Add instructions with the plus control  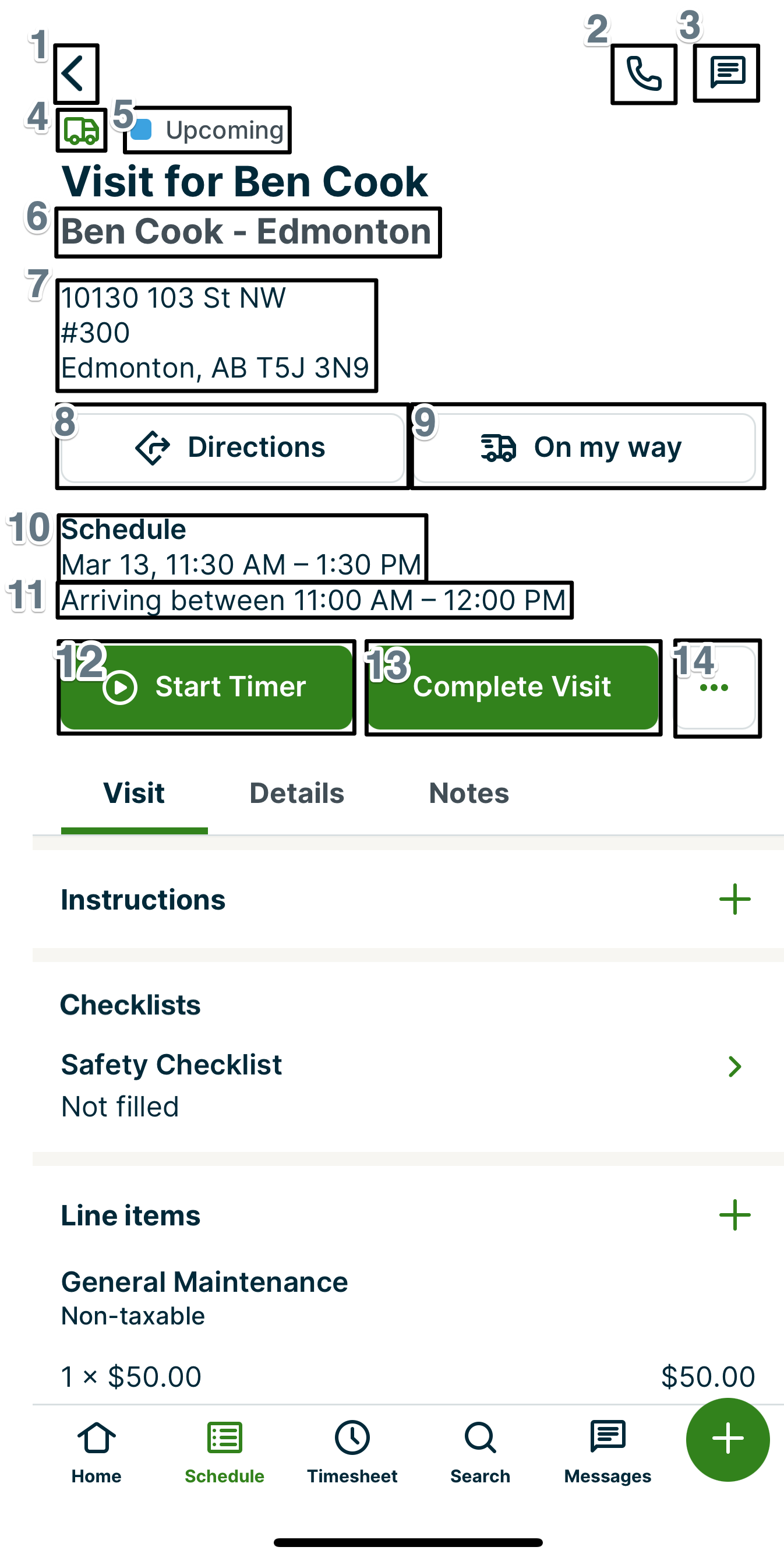tap(734, 898)
